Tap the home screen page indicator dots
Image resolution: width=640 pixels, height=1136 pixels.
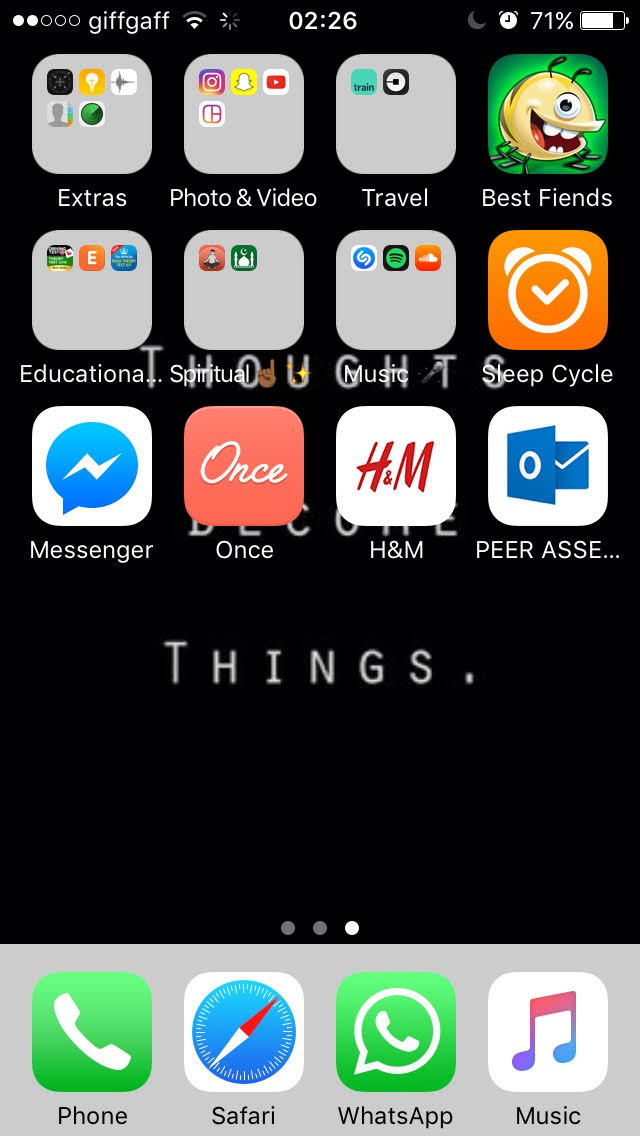pyautogui.click(x=320, y=928)
